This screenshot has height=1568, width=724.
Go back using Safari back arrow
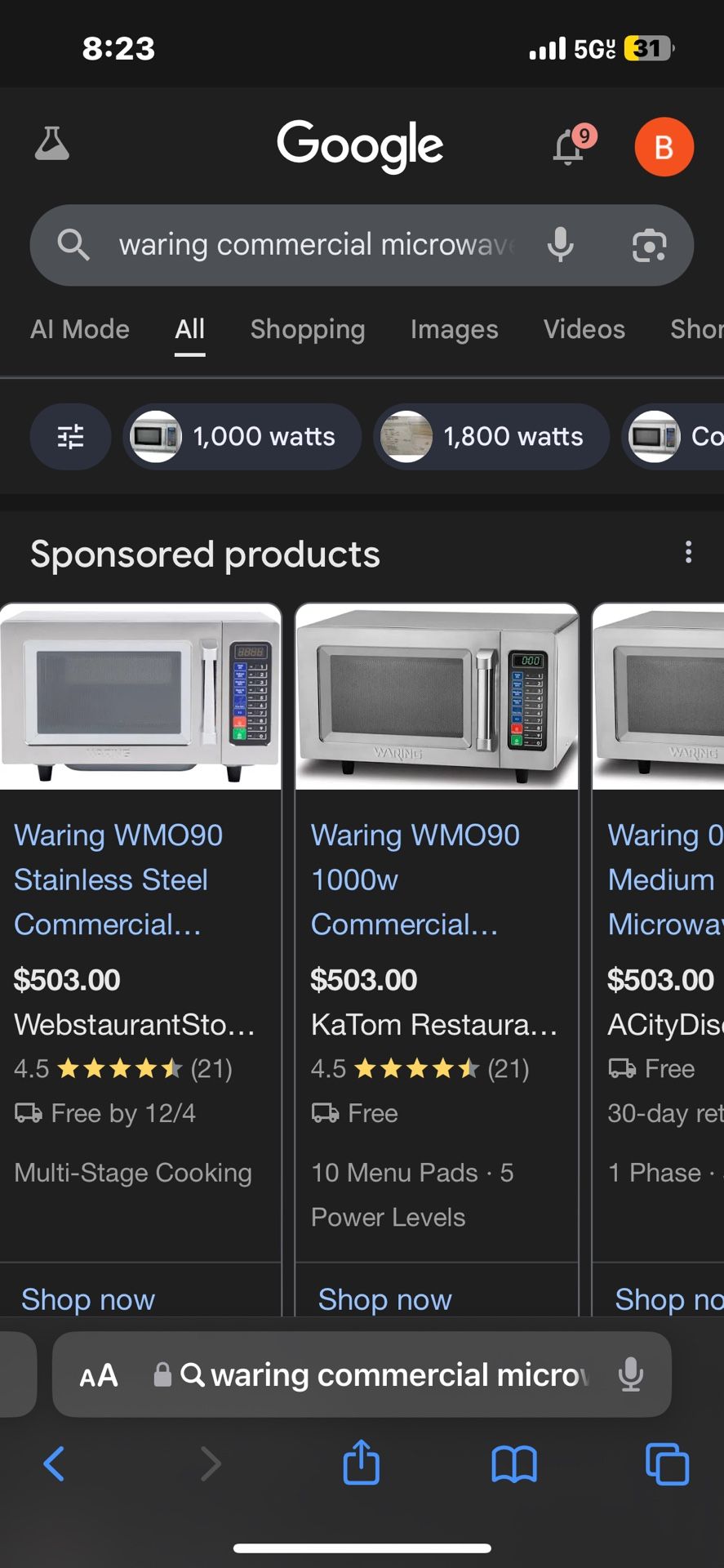click(x=54, y=1463)
